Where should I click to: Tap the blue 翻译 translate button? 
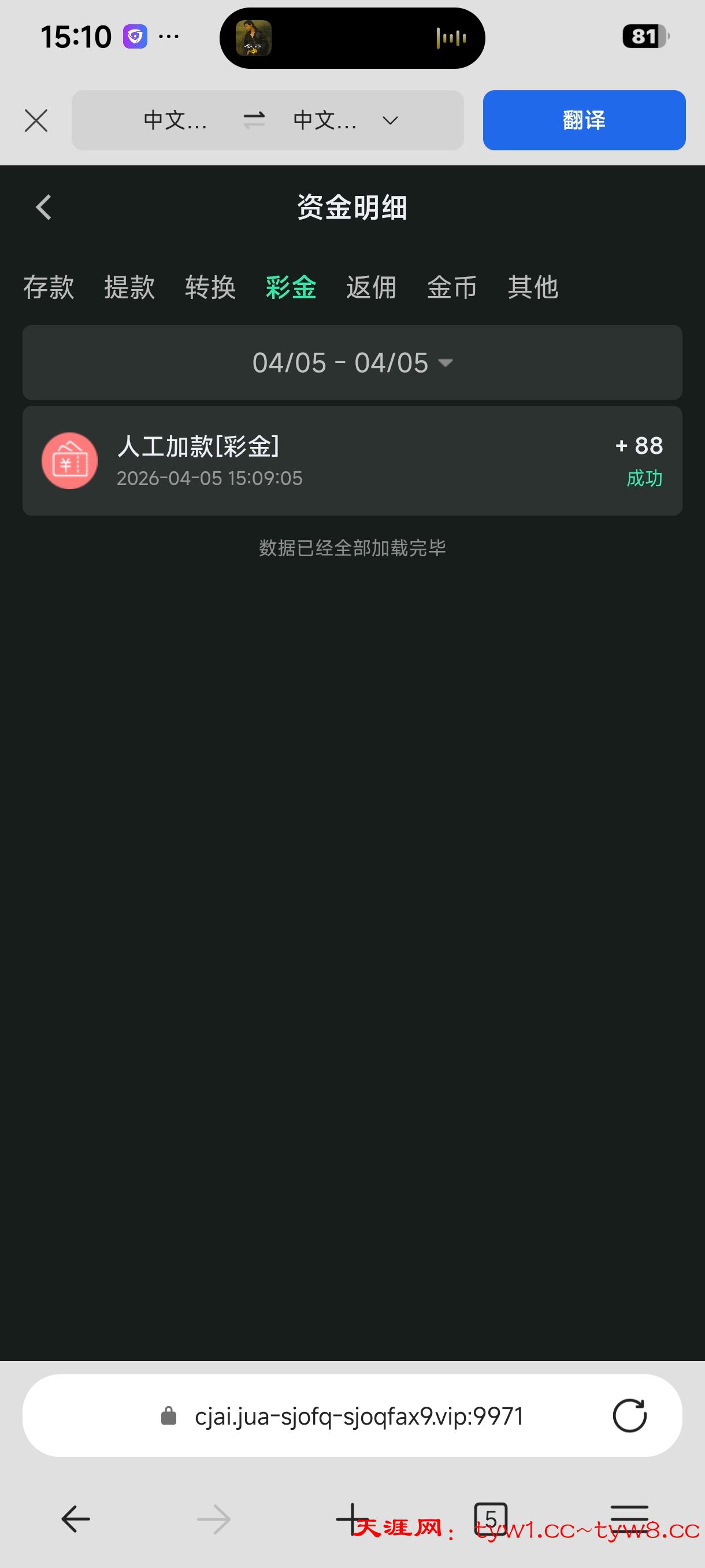pyautogui.click(x=584, y=120)
